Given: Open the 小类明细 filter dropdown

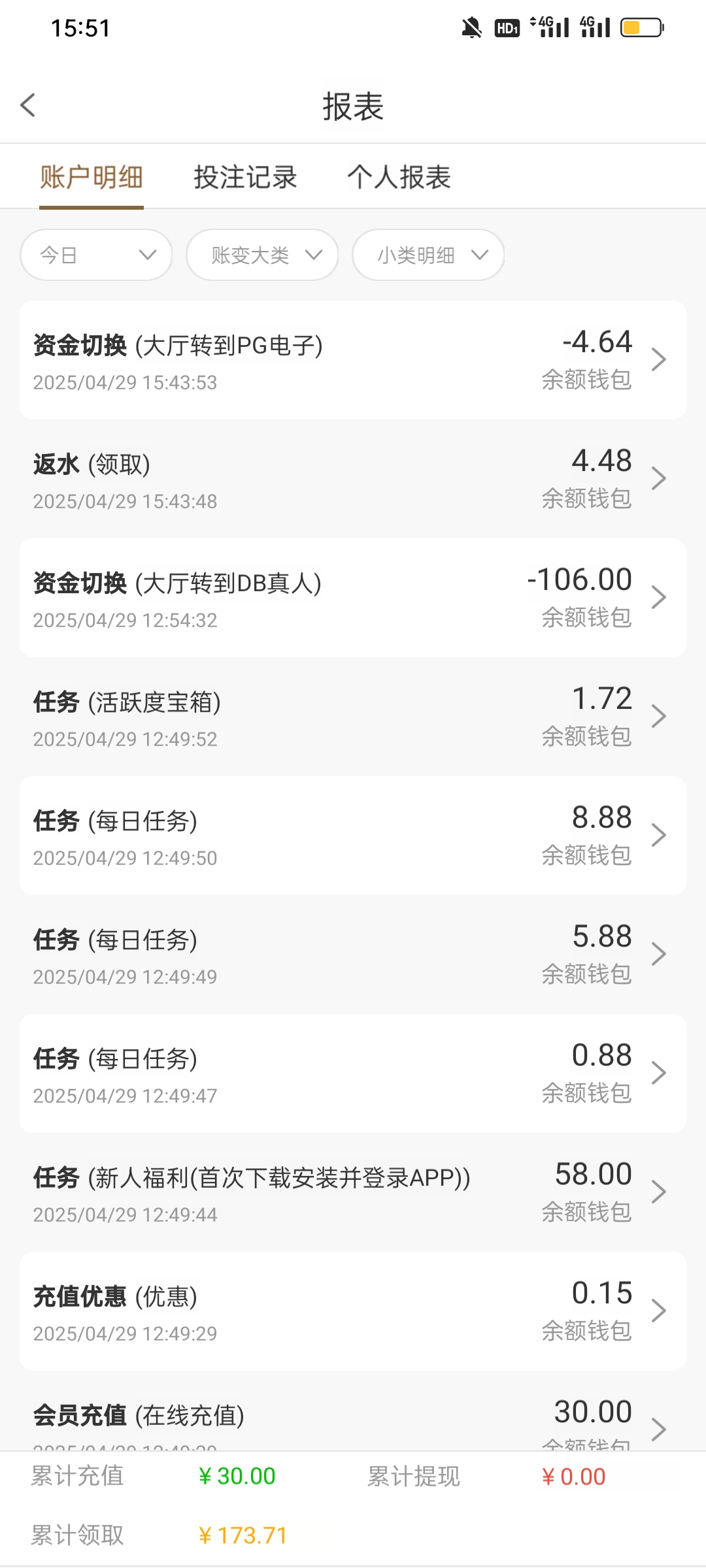Looking at the screenshot, I should [428, 255].
